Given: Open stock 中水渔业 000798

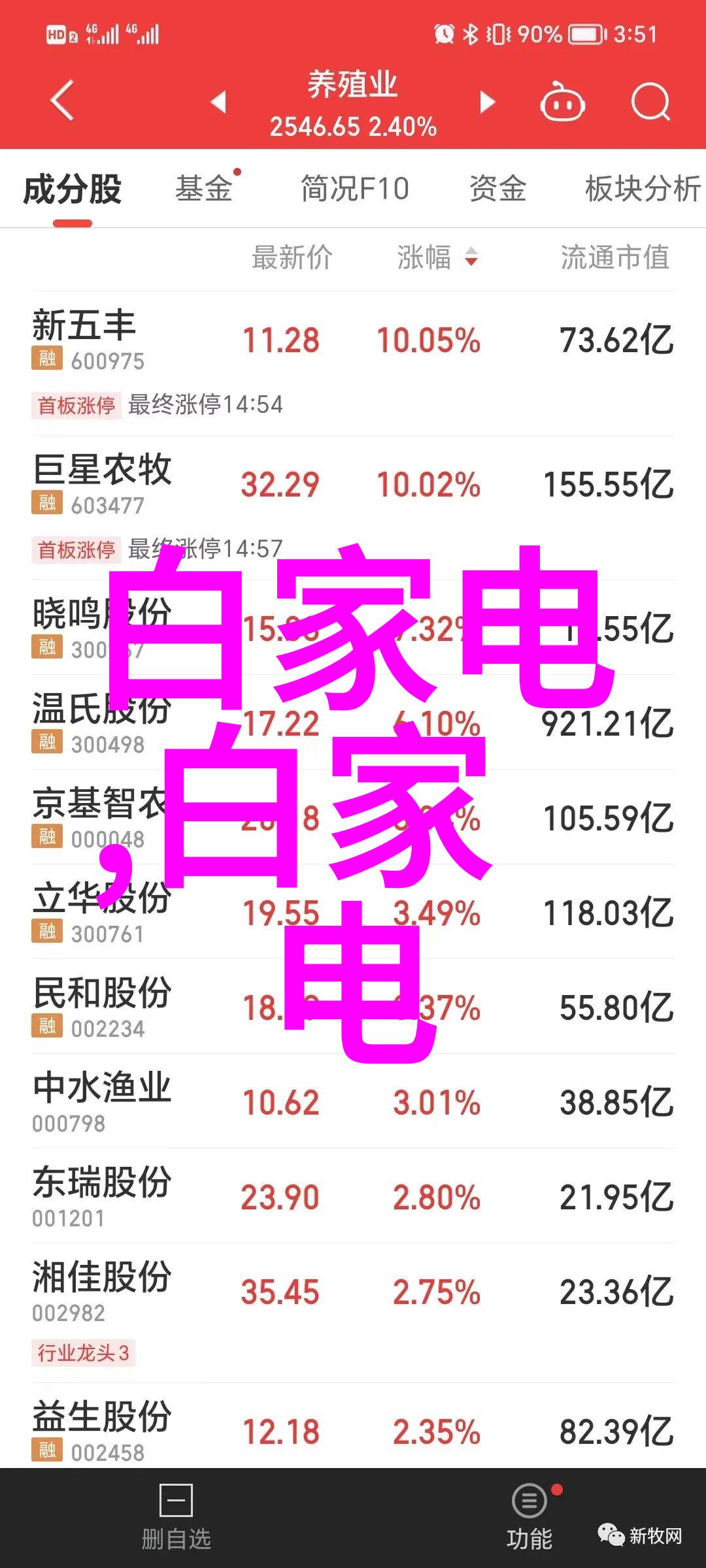Looking at the screenshot, I should (353, 1102).
